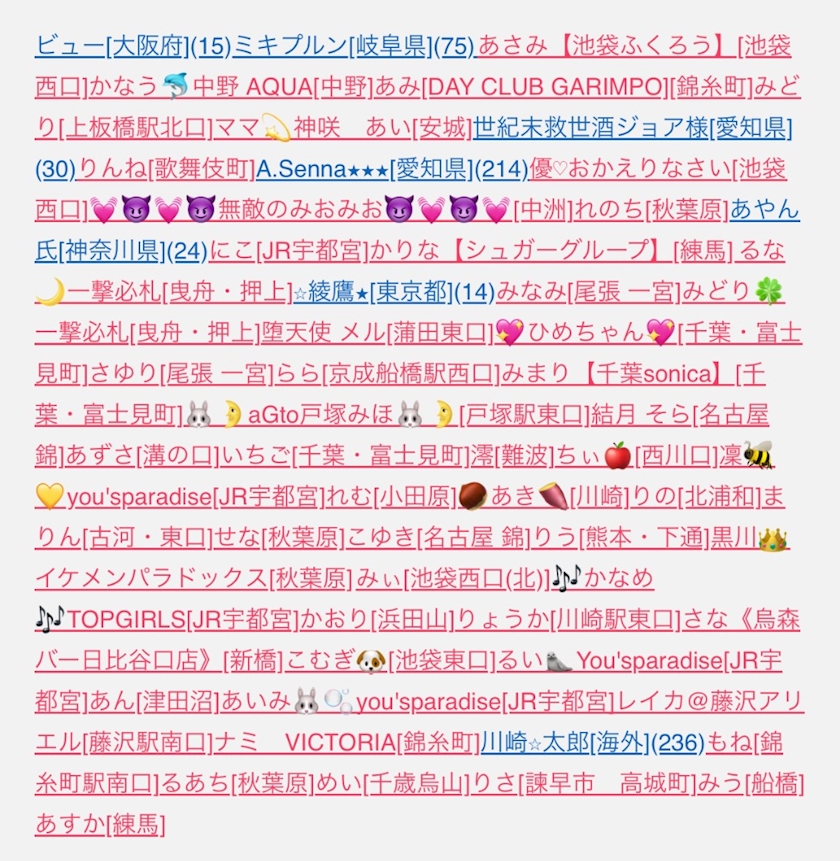This screenshot has width=840, height=861.
Task: Open the ☆綾鷹★[東京都](14) link
Action: click(394, 292)
